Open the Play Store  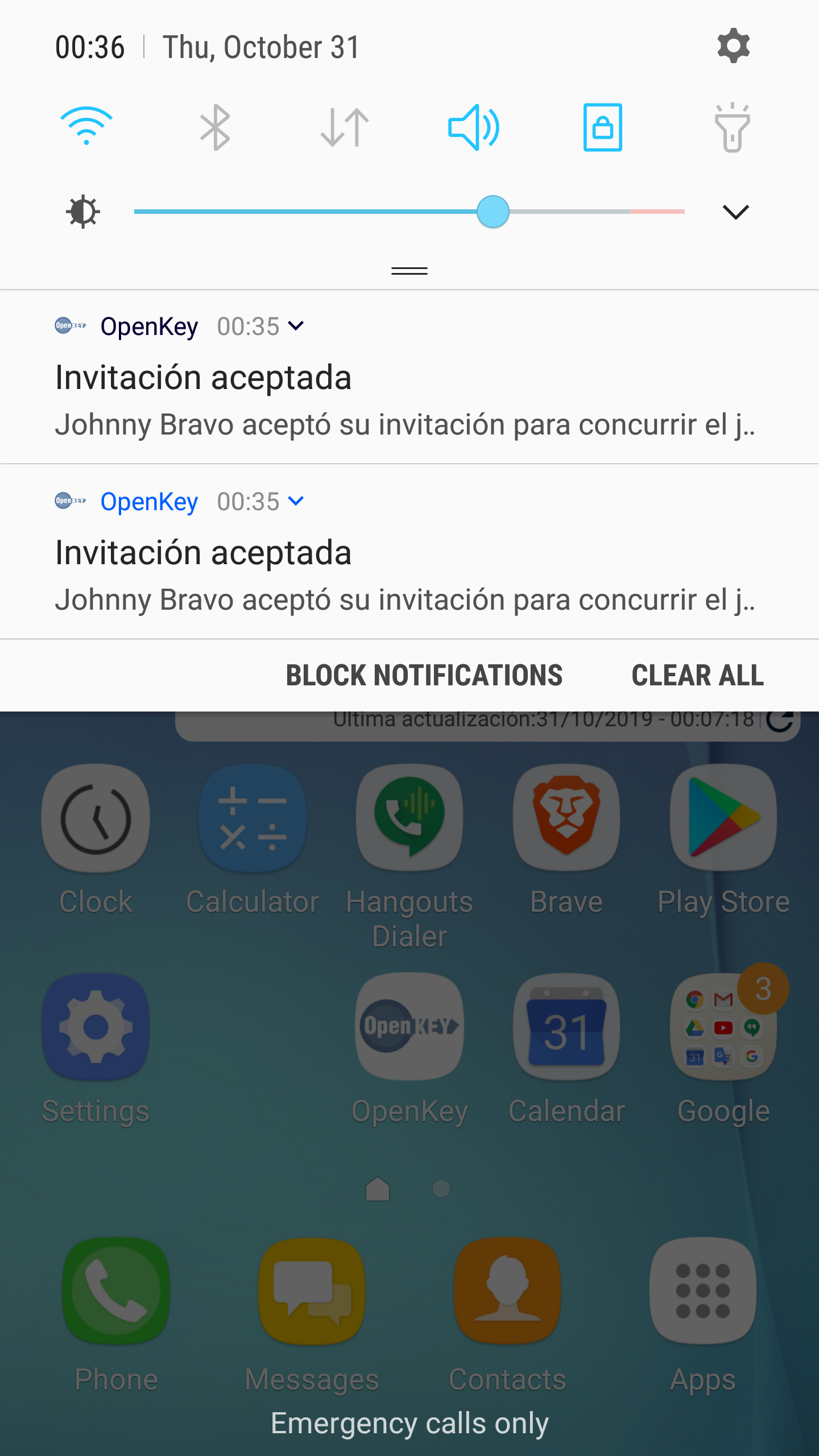(723, 817)
